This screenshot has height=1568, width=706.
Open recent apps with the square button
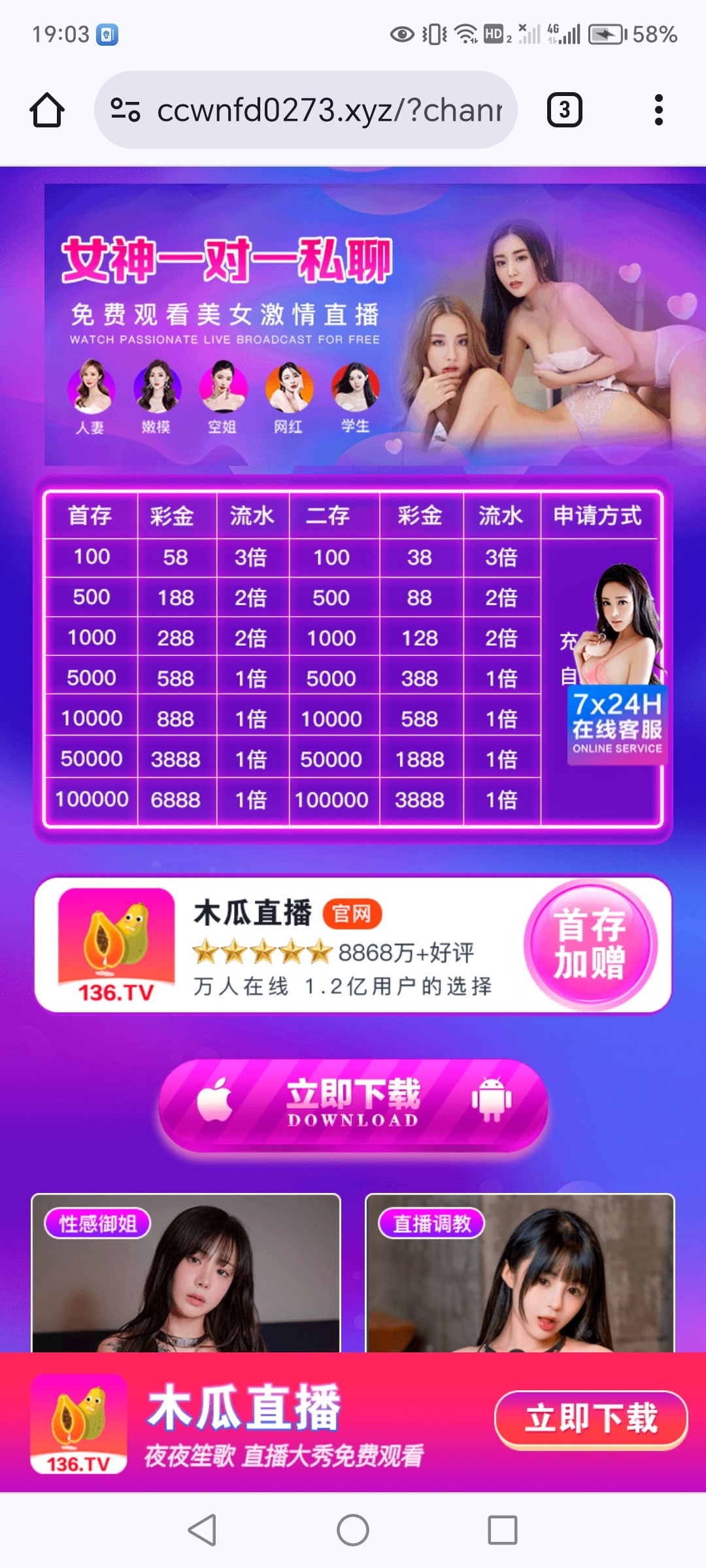(x=502, y=1530)
